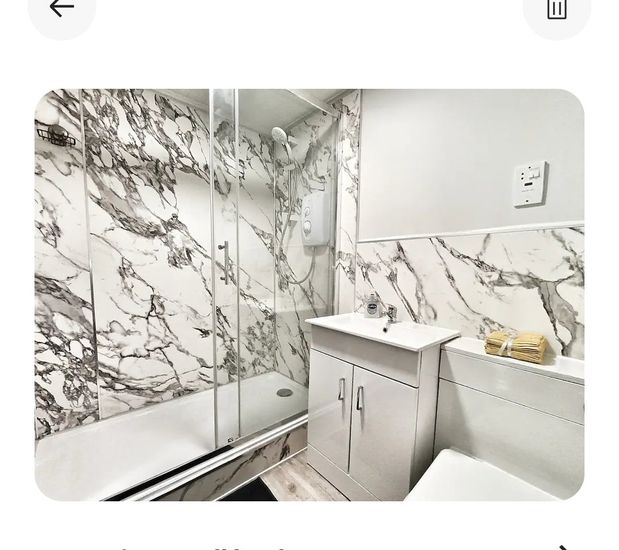Open the bathroom photo
Image resolution: width=619 pixels, height=550 pixels.
coord(309,295)
